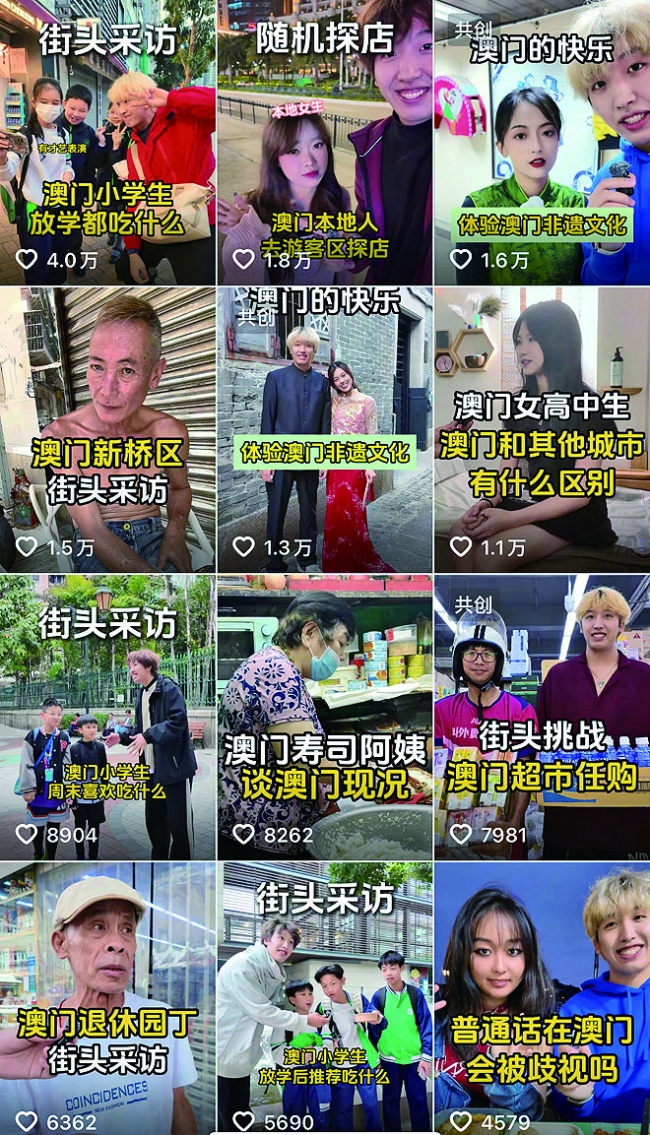Image resolution: width=650 pixels, height=1135 pixels.
Task: Open the 澳门女高中生 video on city differences
Action: coord(541,430)
